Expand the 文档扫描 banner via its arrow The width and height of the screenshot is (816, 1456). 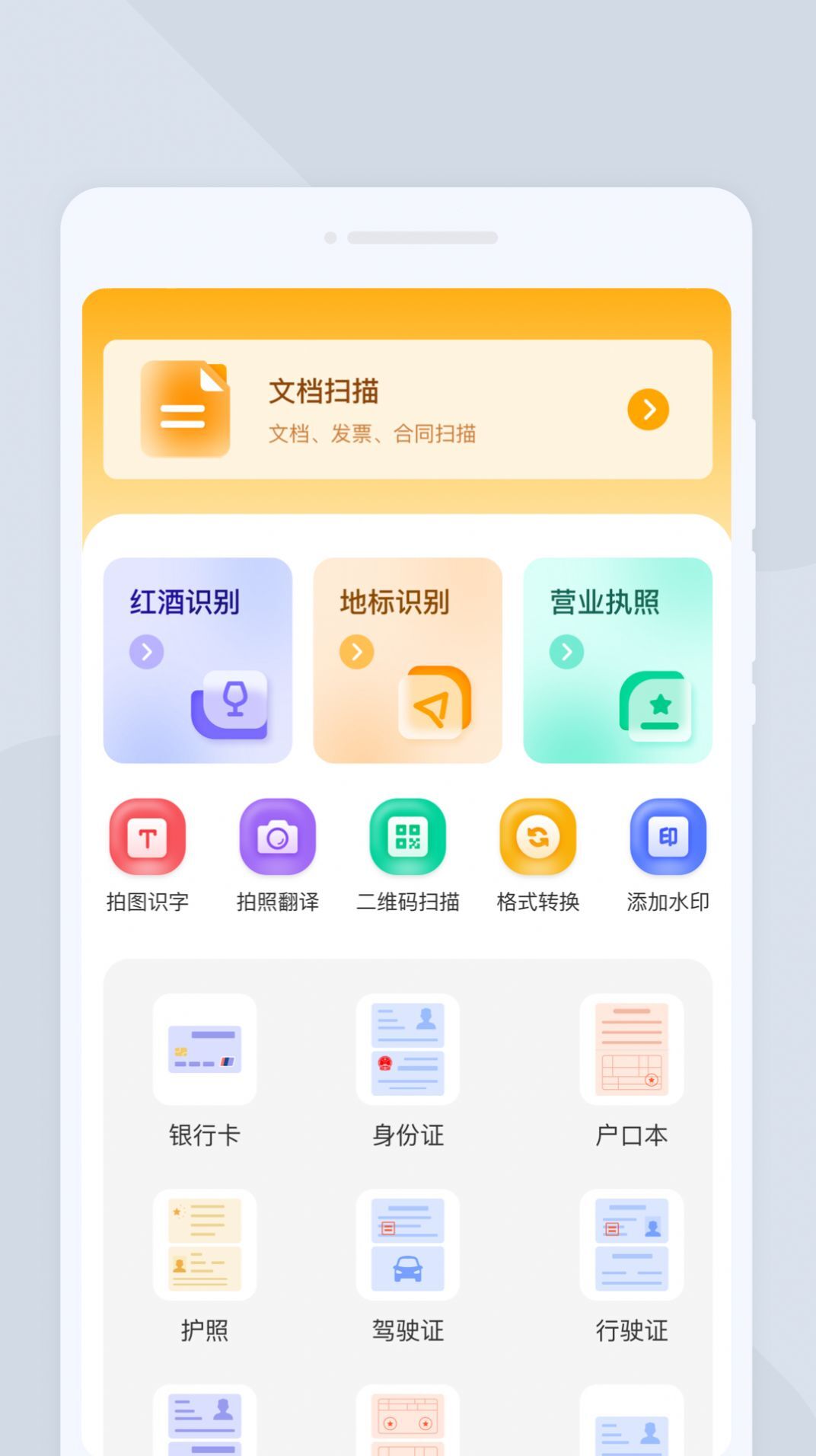tap(649, 409)
